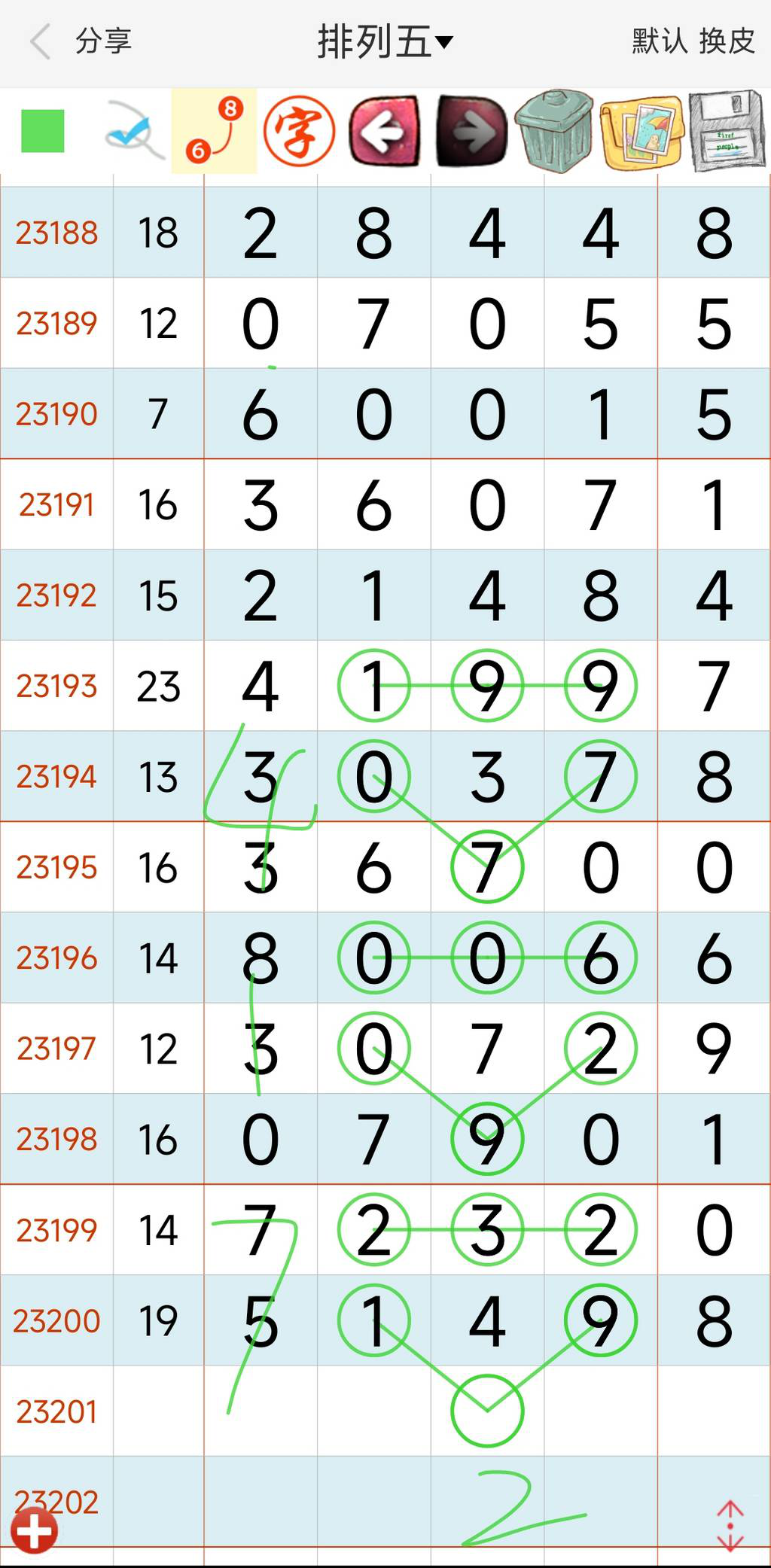Image resolution: width=771 pixels, height=1568 pixels.
Task: Tap the 分享 share button
Action: pyautogui.click(x=103, y=41)
